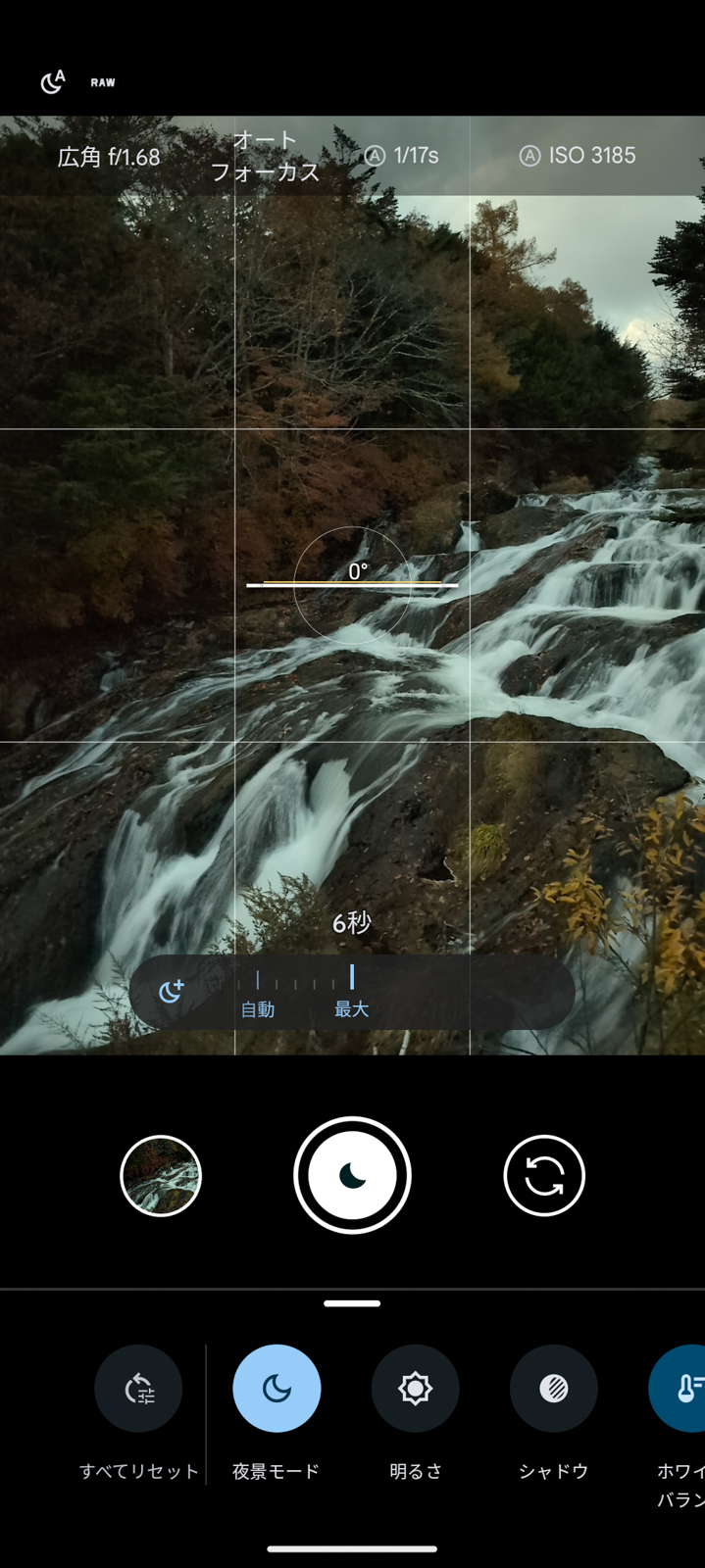This screenshot has height=1568, width=705.
Task: Open the last captured photo thumbnail
Action: coord(161,1175)
